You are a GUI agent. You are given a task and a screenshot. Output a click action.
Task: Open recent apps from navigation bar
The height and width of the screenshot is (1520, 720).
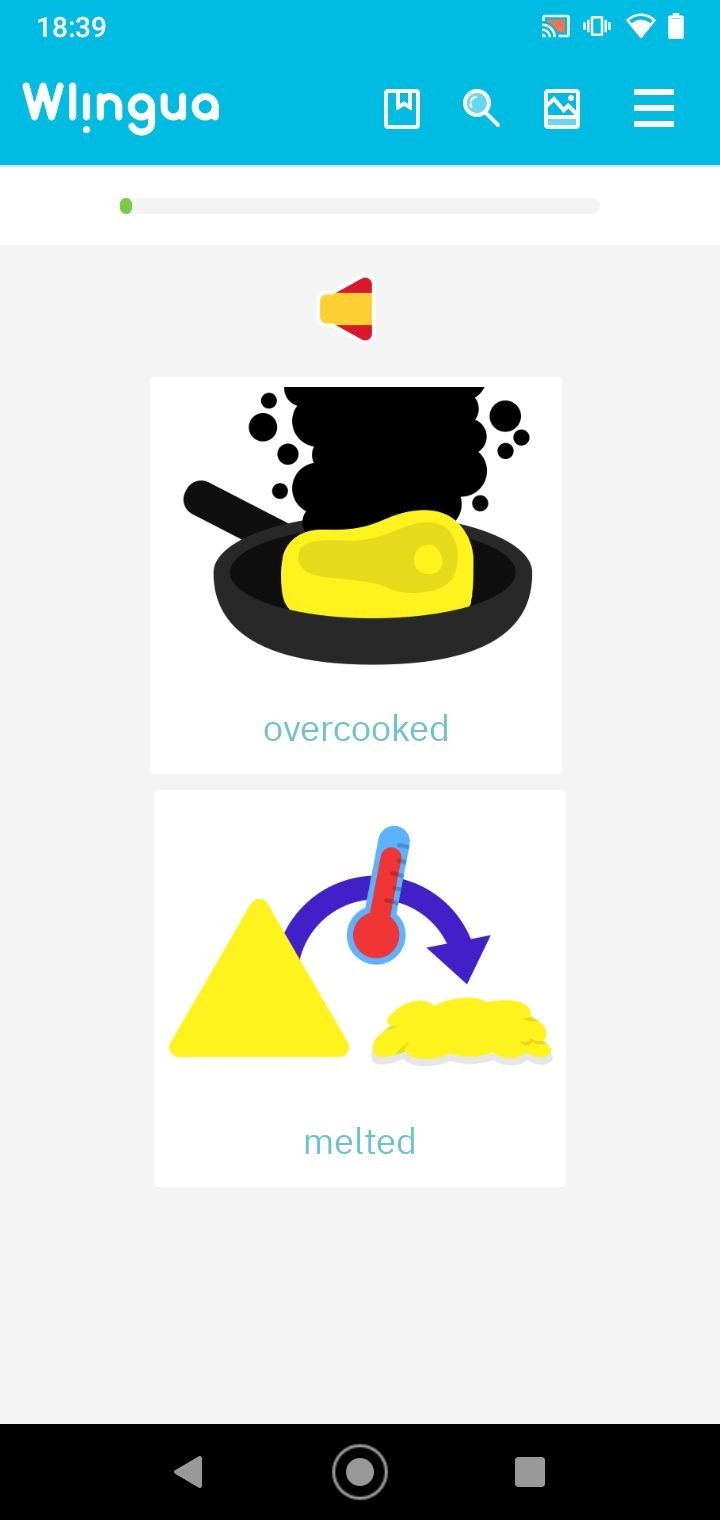click(529, 1471)
